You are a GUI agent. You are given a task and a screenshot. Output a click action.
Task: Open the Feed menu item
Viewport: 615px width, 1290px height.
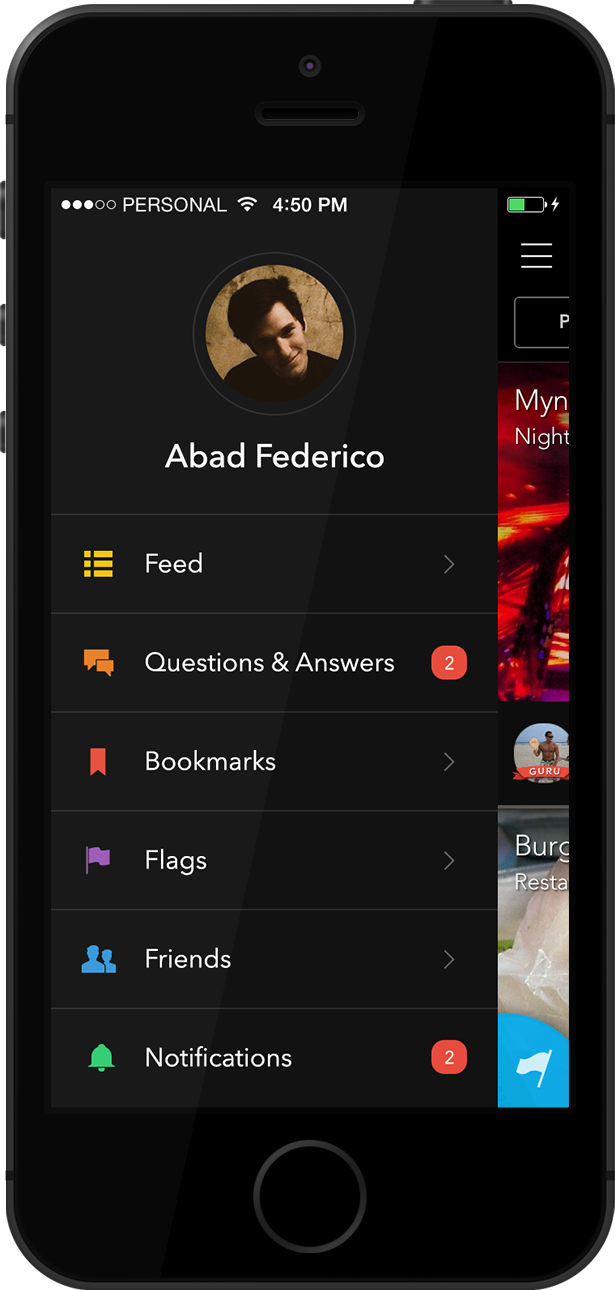(274, 564)
